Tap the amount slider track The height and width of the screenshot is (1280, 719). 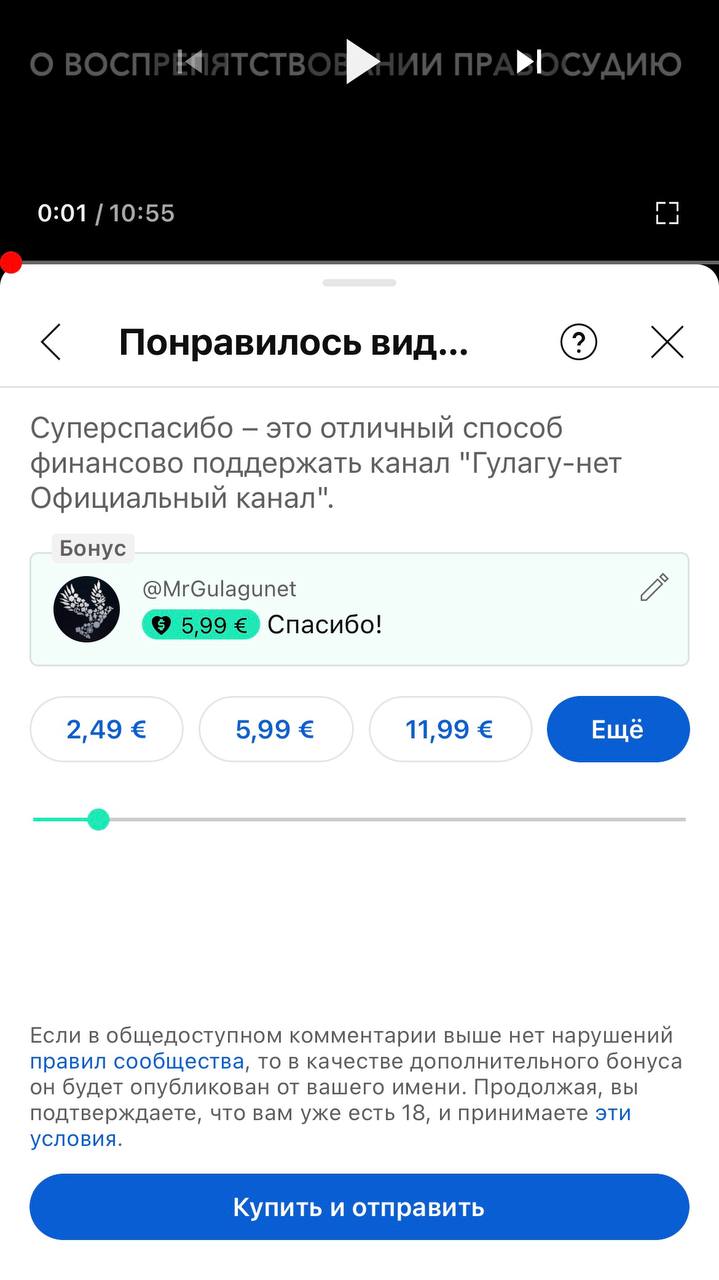click(359, 819)
